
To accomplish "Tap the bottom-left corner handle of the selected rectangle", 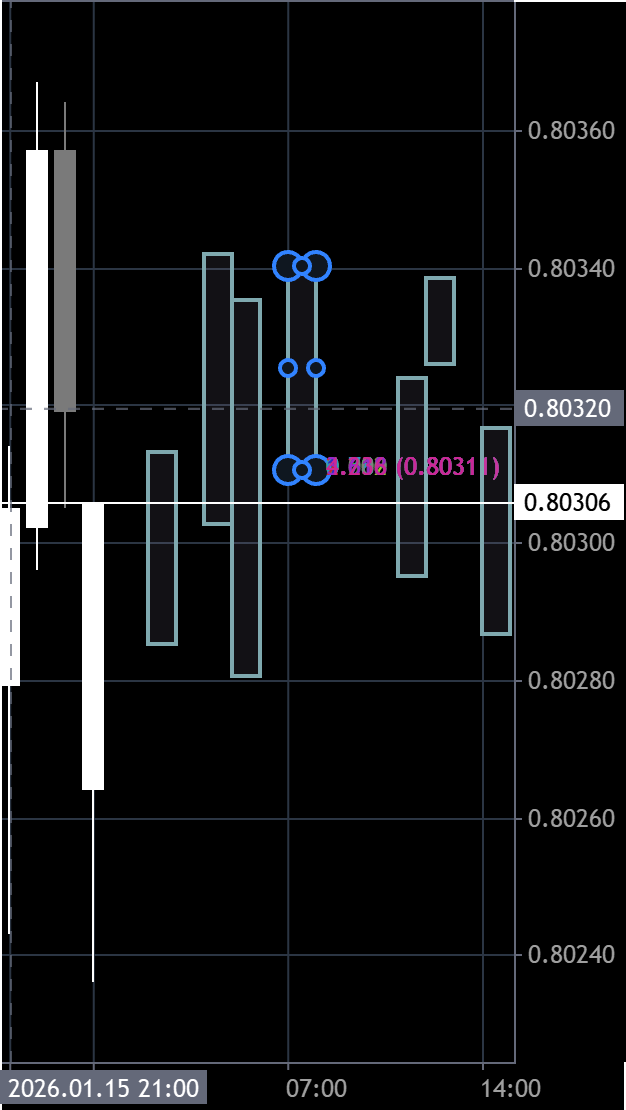I will (x=288, y=469).
